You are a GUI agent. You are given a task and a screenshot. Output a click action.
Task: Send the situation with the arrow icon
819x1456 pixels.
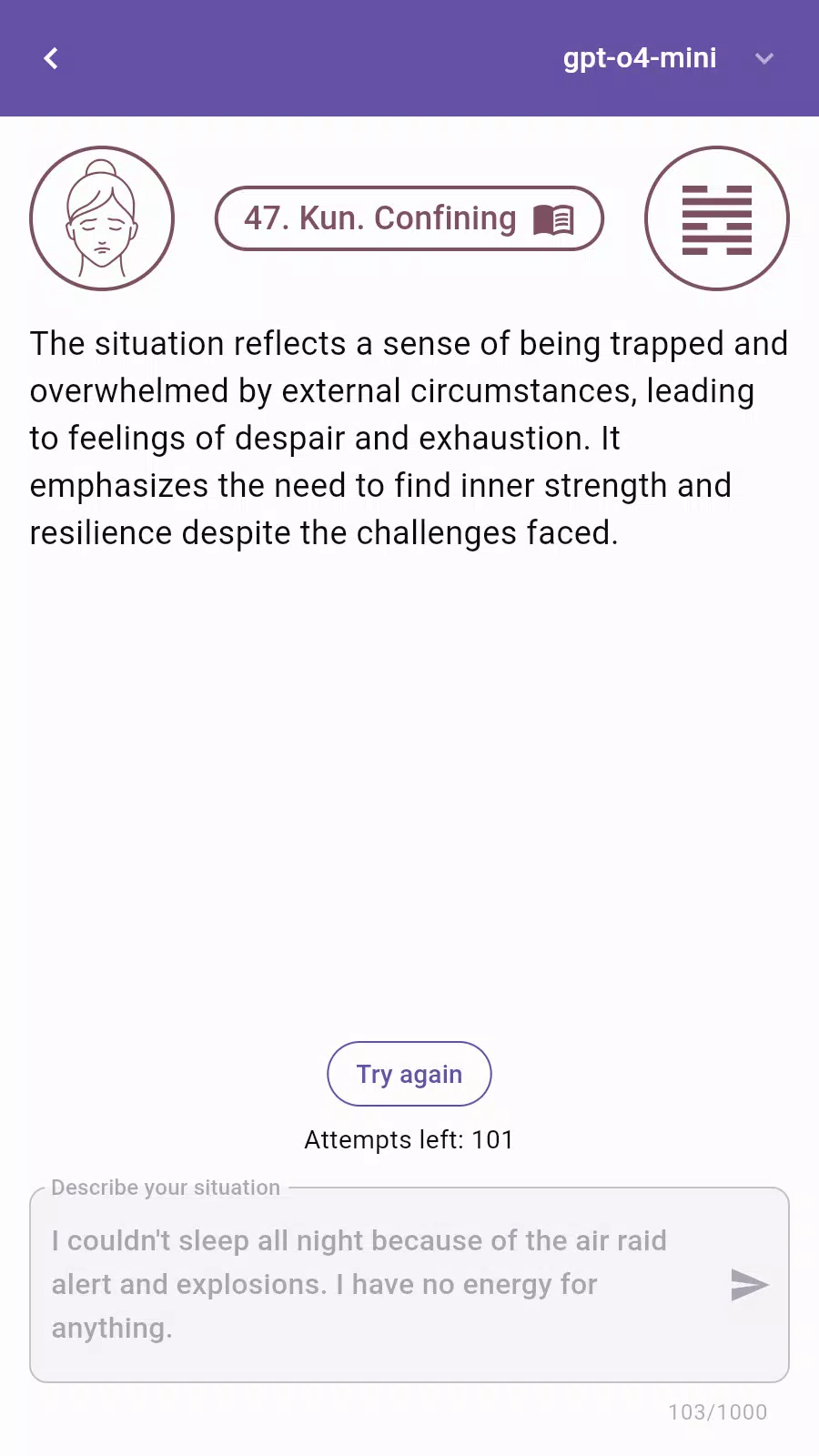click(x=749, y=1285)
